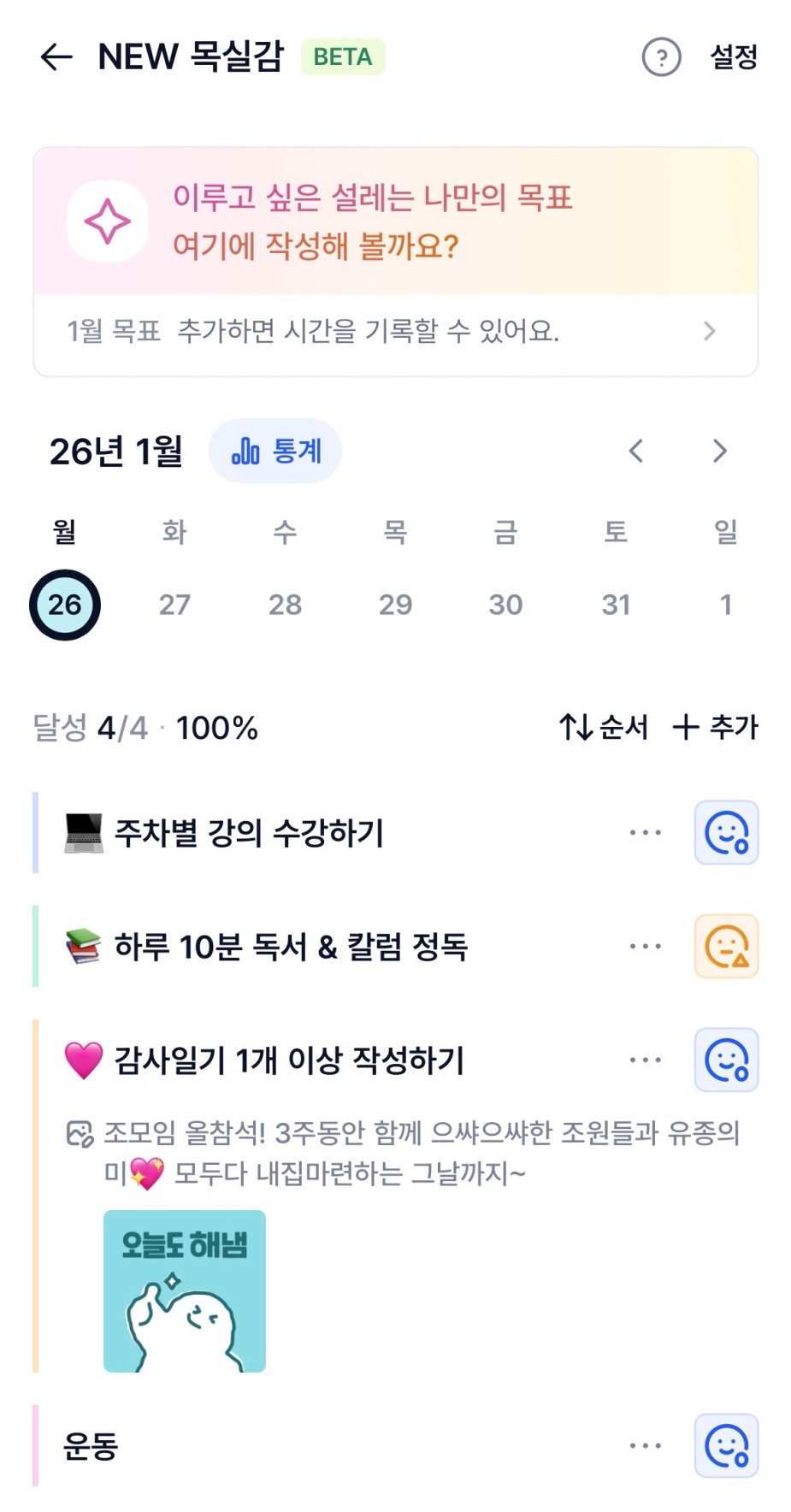Viewport: 791px width, 1512px height.
Task: Go back from NEW 목실감
Action: [56, 57]
